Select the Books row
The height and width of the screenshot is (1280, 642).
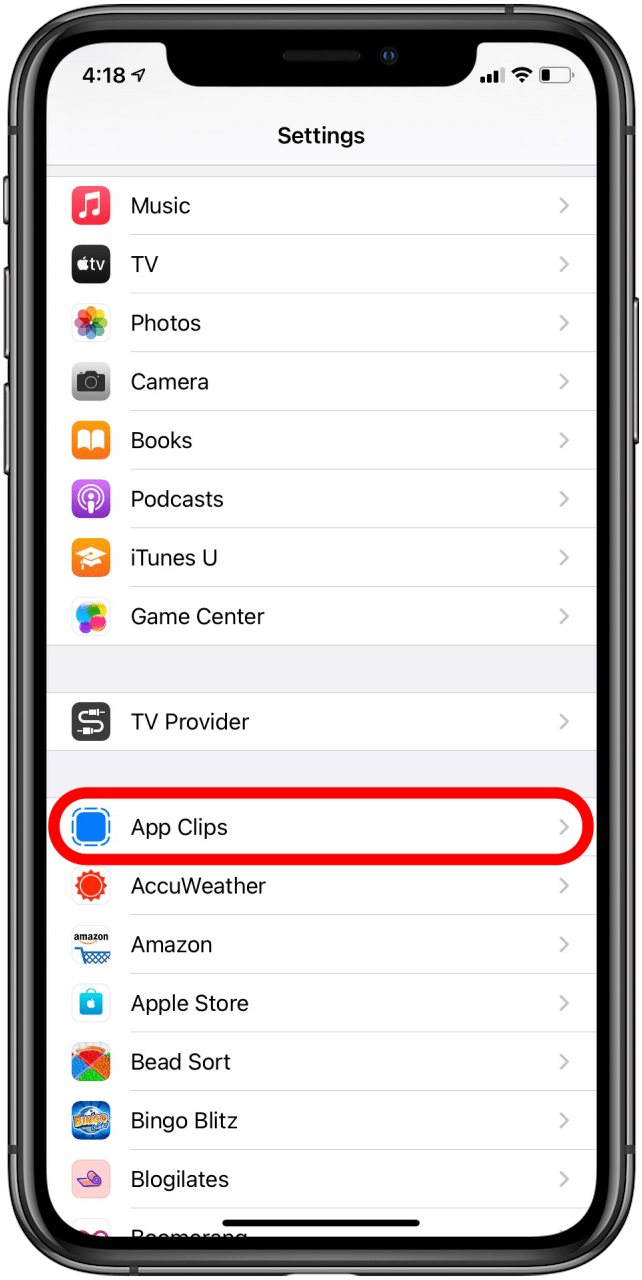pos(320,441)
